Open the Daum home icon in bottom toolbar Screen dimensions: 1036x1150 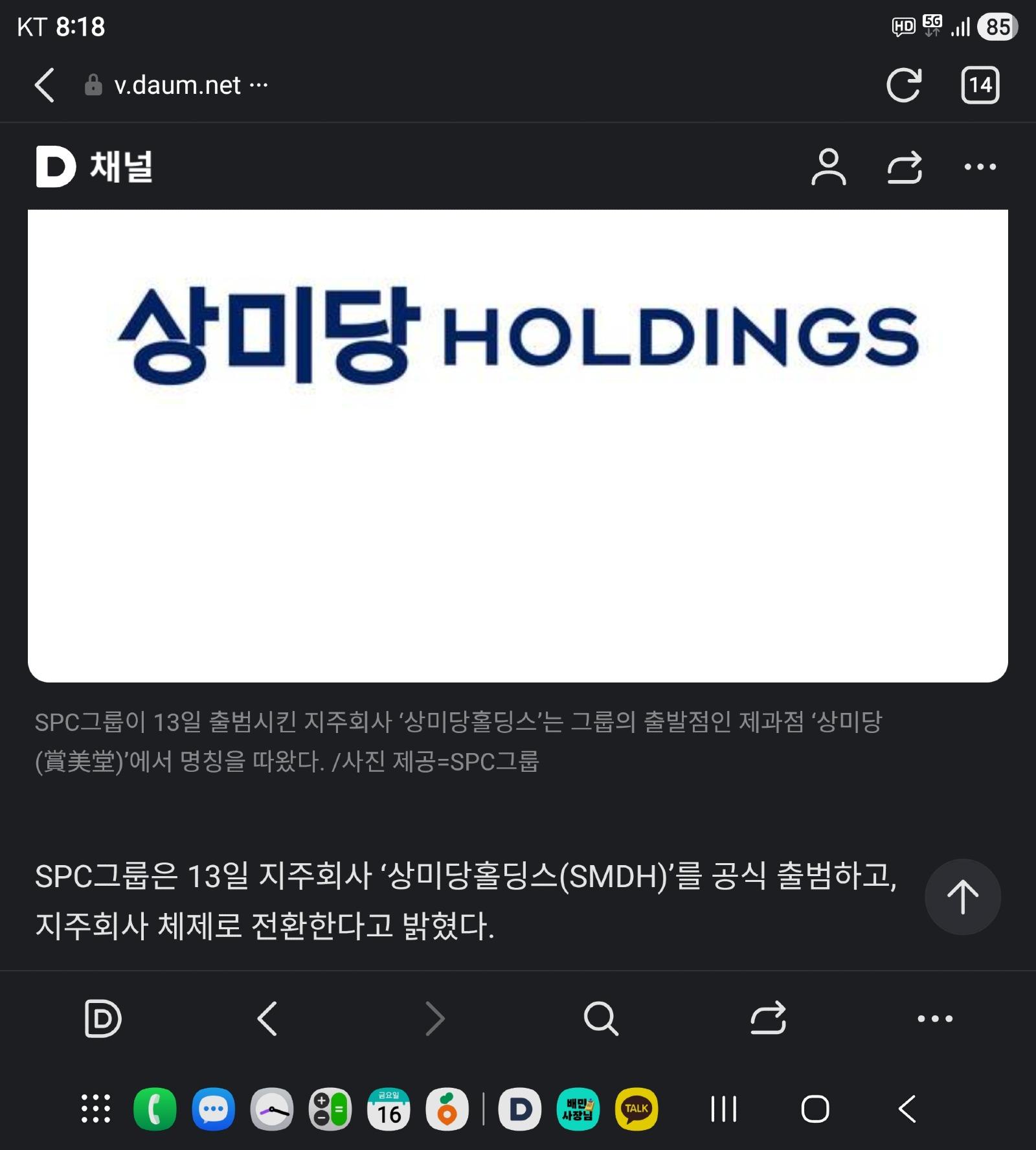(x=102, y=1018)
